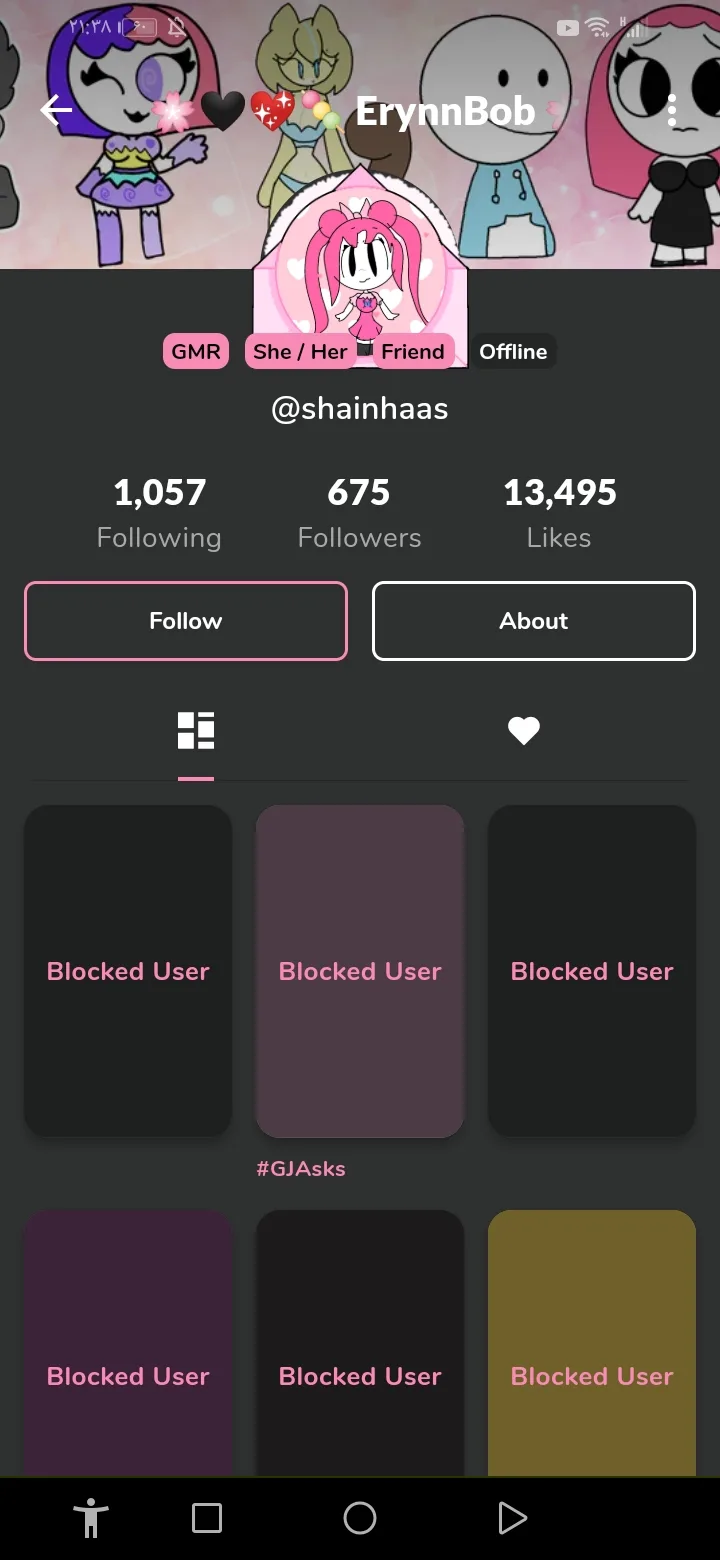Switch to the liked posts heart tab
Image resolution: width=720 pixels, height=1560 pixels.
point(524,731)
